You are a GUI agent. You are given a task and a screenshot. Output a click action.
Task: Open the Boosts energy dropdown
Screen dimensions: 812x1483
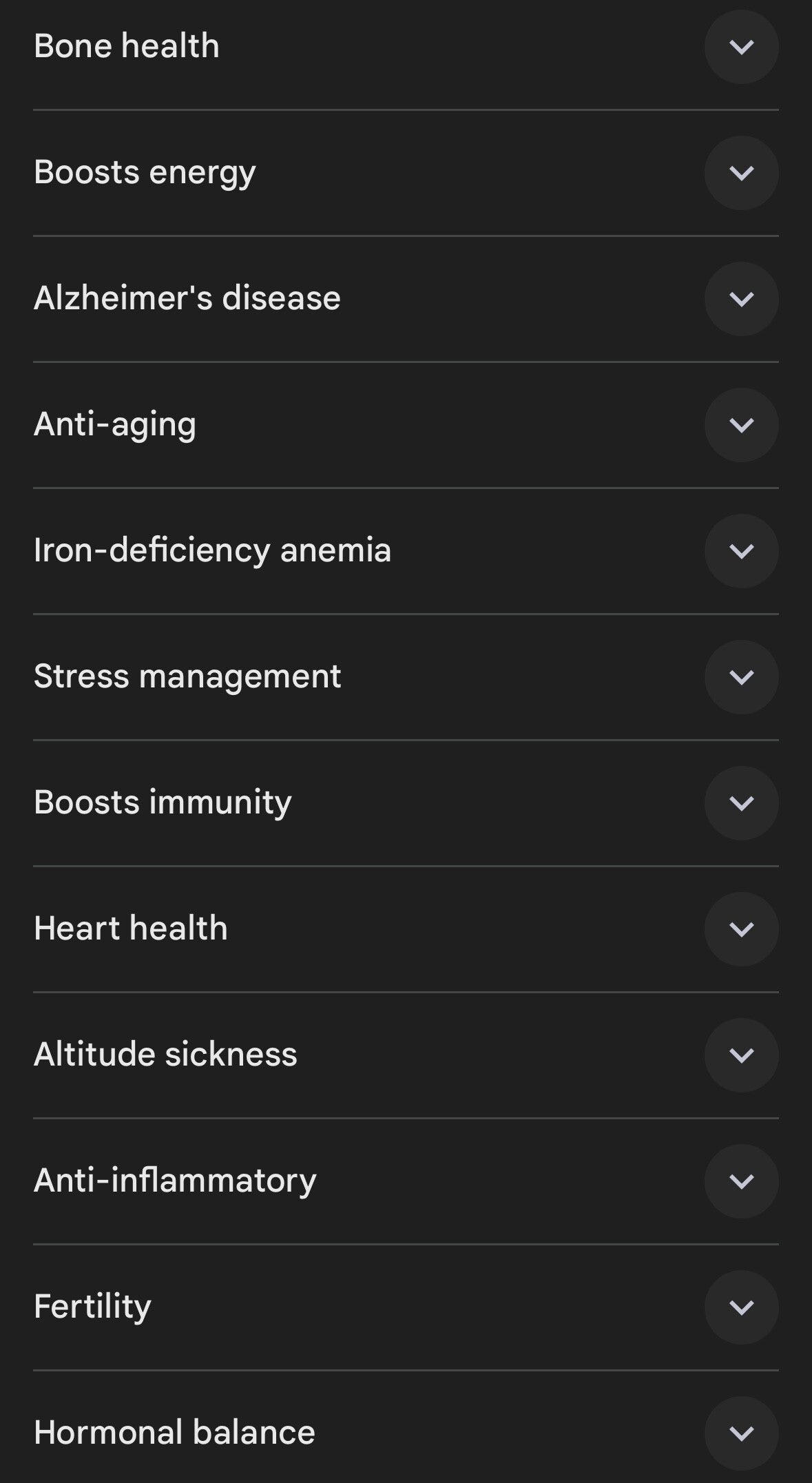pos(741,173)
